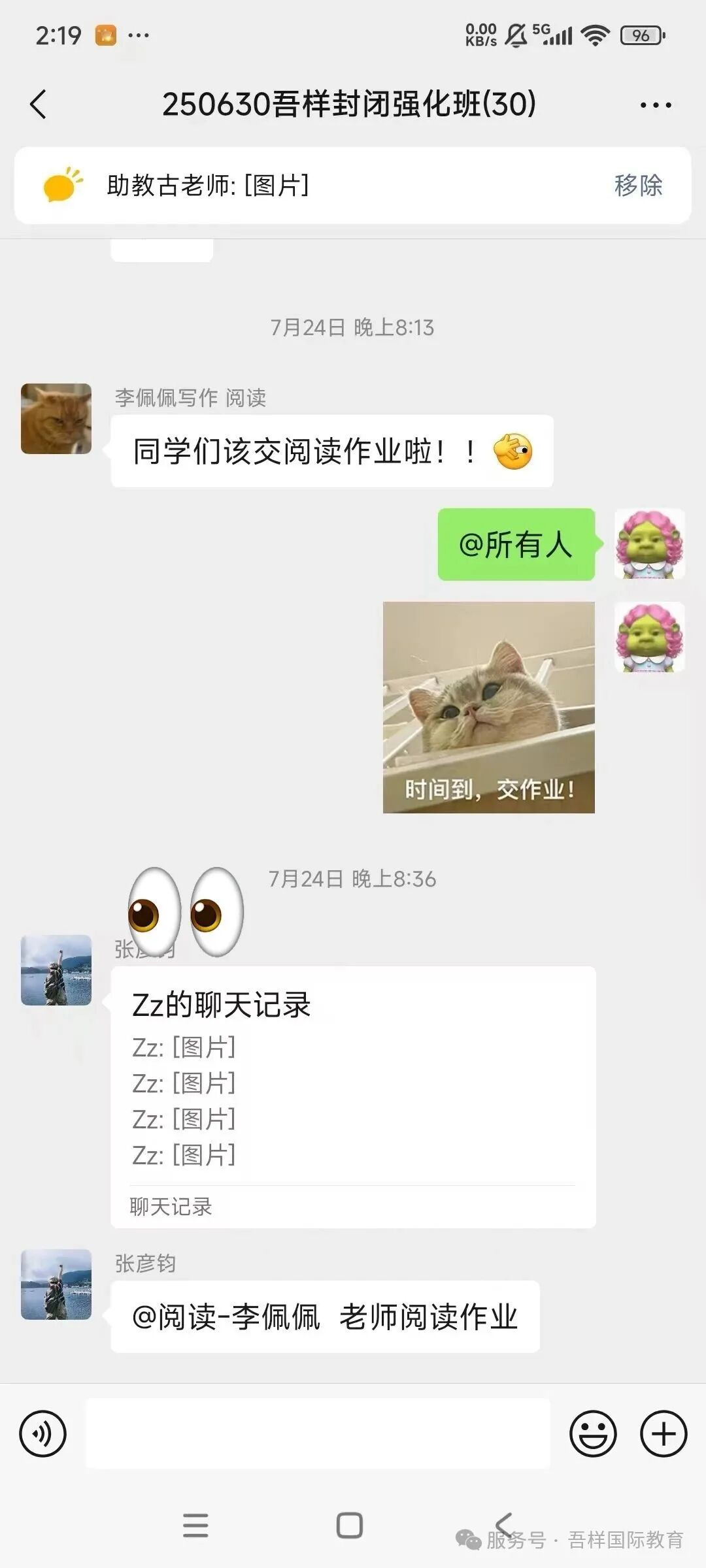Screen dimensions: 706x1568
Task: Open system recent apps
Action: [x=195, y=1526]
